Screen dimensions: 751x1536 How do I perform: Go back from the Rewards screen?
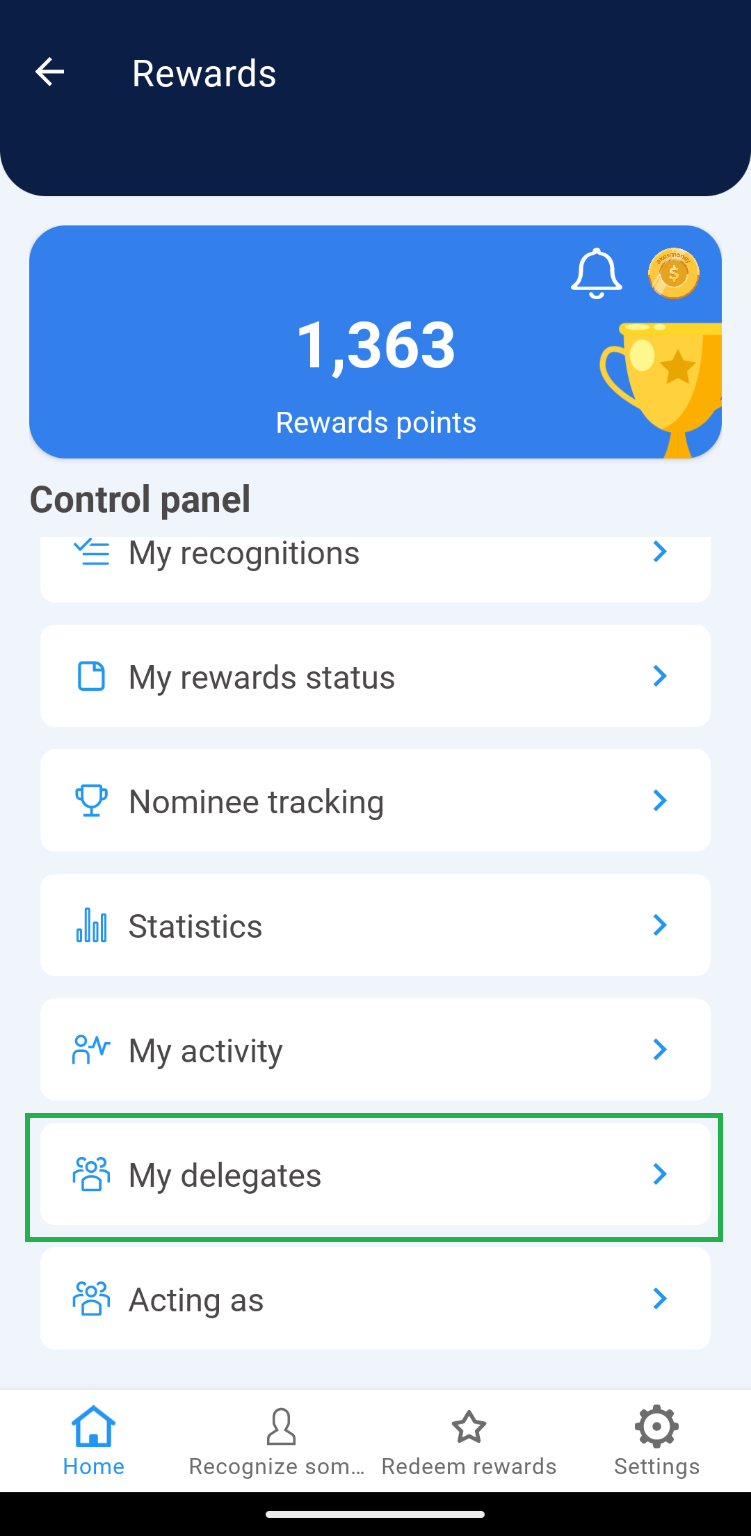pos(50,72)
